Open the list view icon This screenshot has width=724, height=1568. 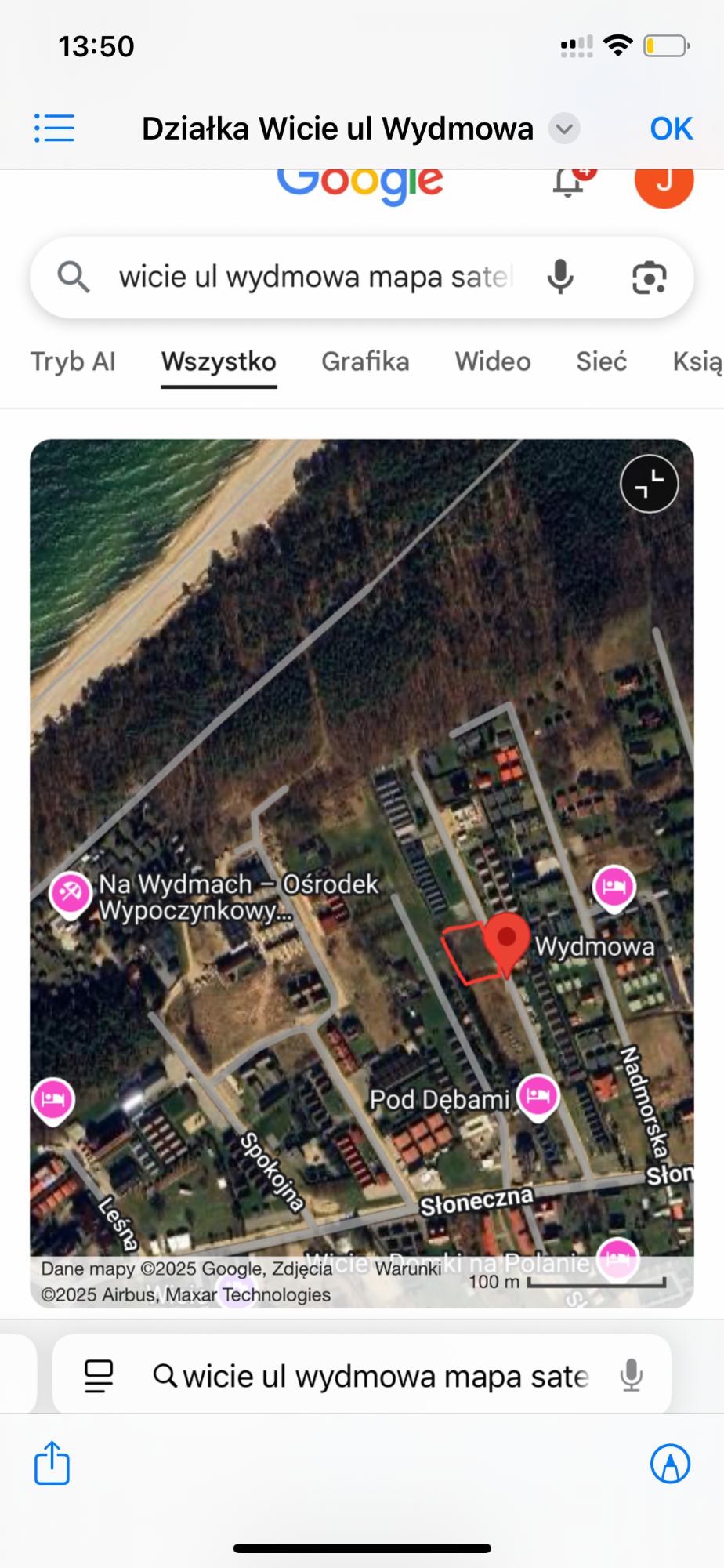click(x=54, y=128)
